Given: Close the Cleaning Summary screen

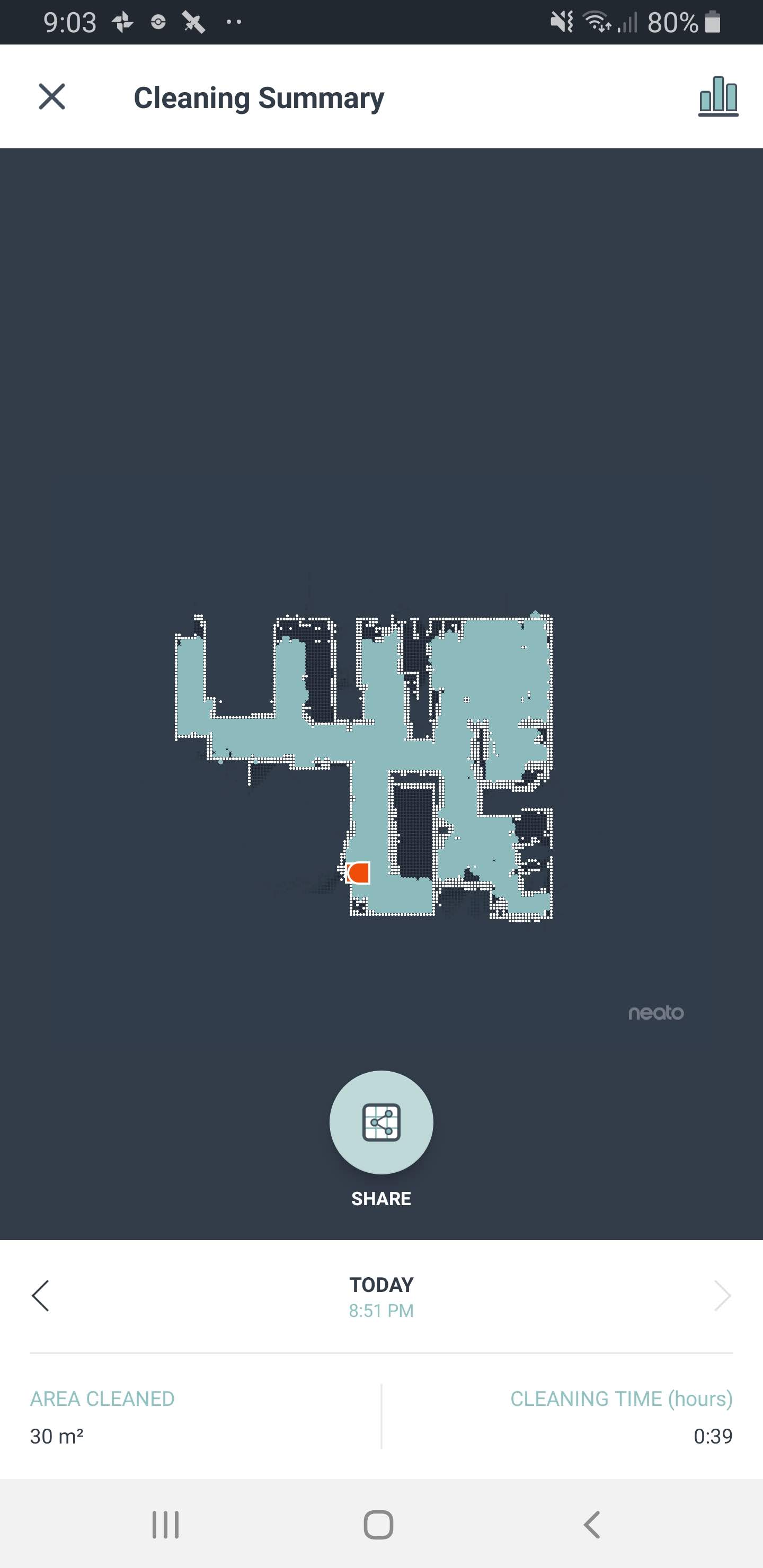Looking at the screenshot, I should (52, 97).
